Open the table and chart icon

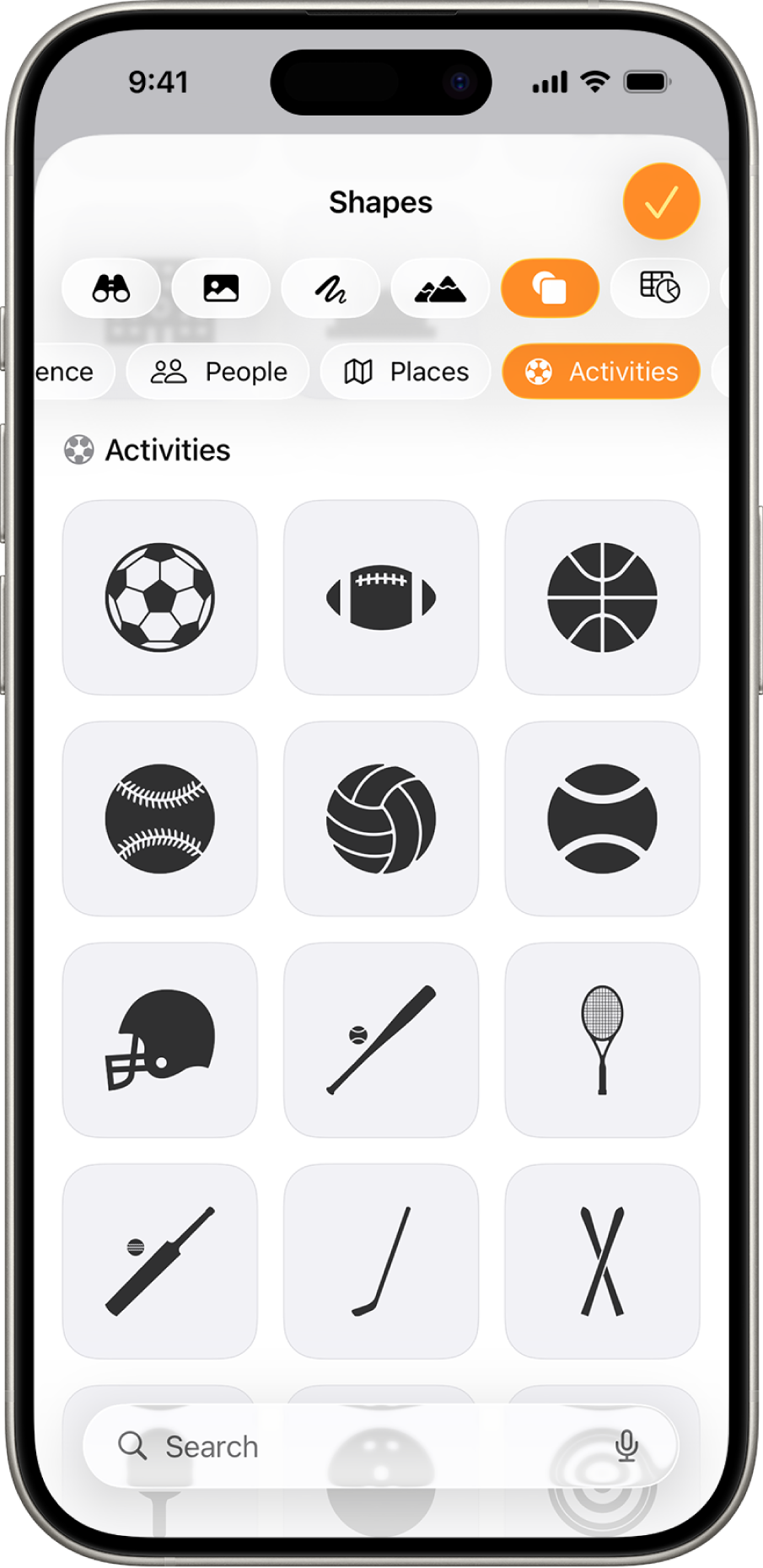[659, 287]
